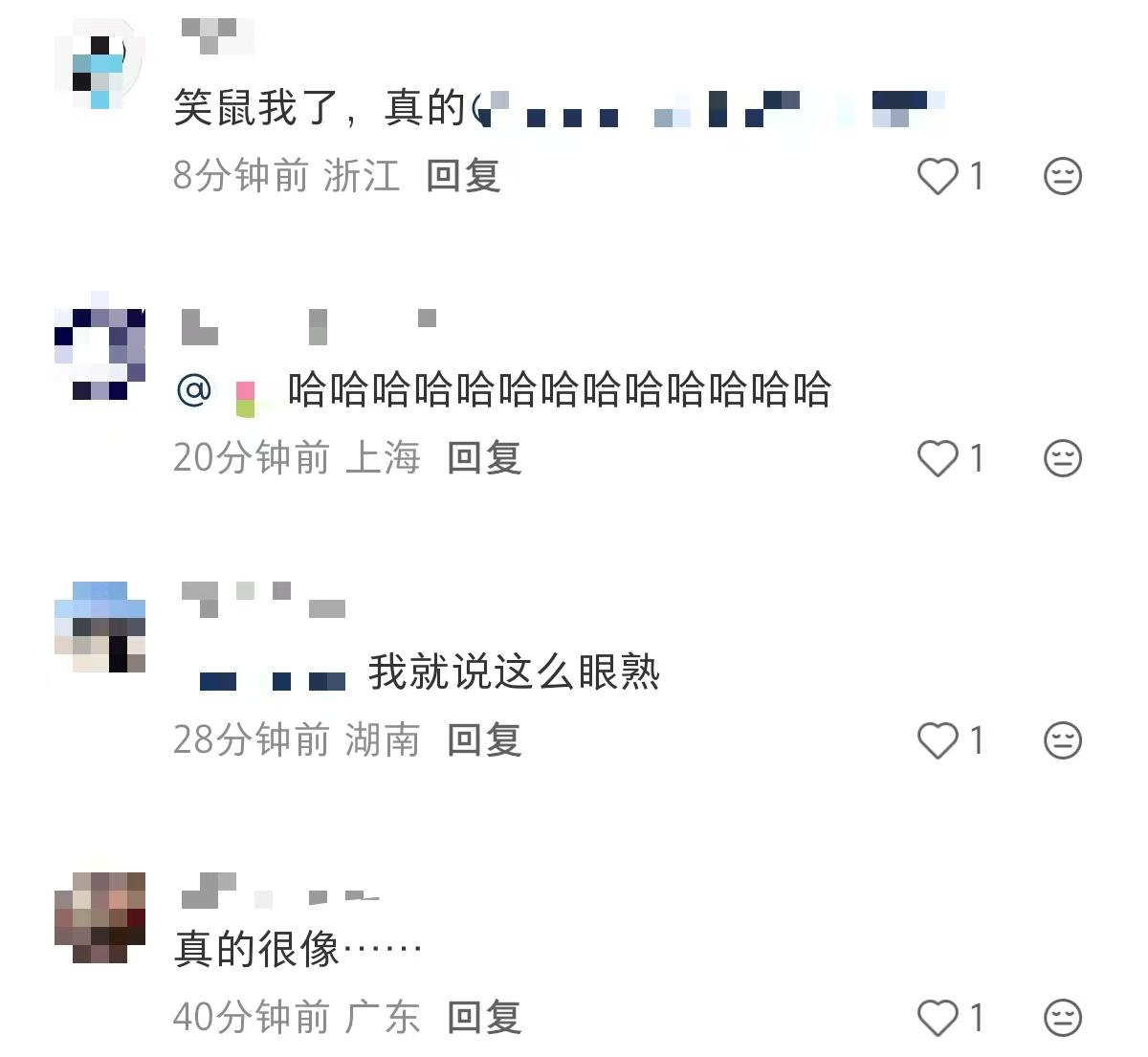Open the avatar of the 广东 commenter
The height and width of the screenshot is (1057, 1148).
click(x=99, y=917)
